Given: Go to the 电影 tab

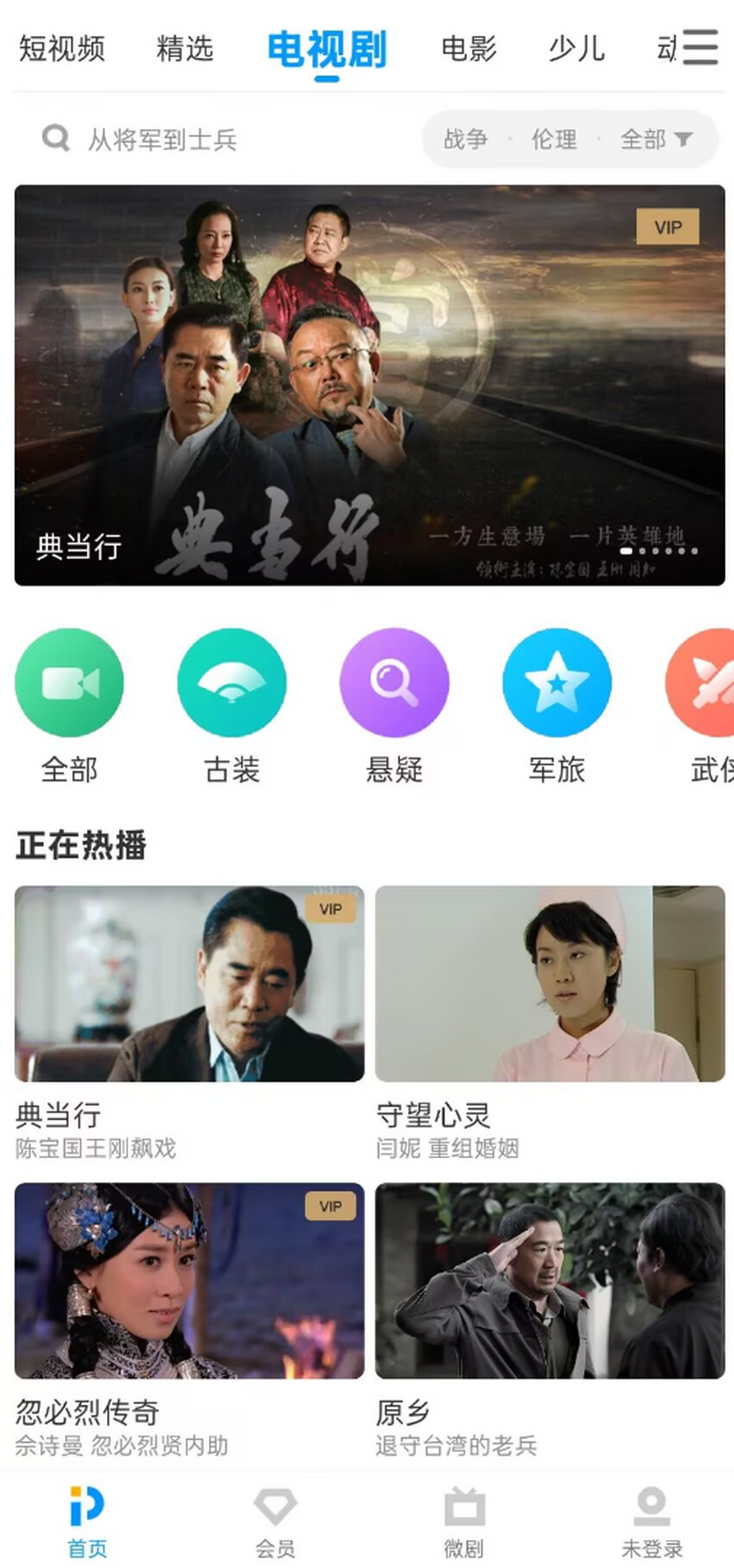Looking at the screenshot, I should point(469,49).
